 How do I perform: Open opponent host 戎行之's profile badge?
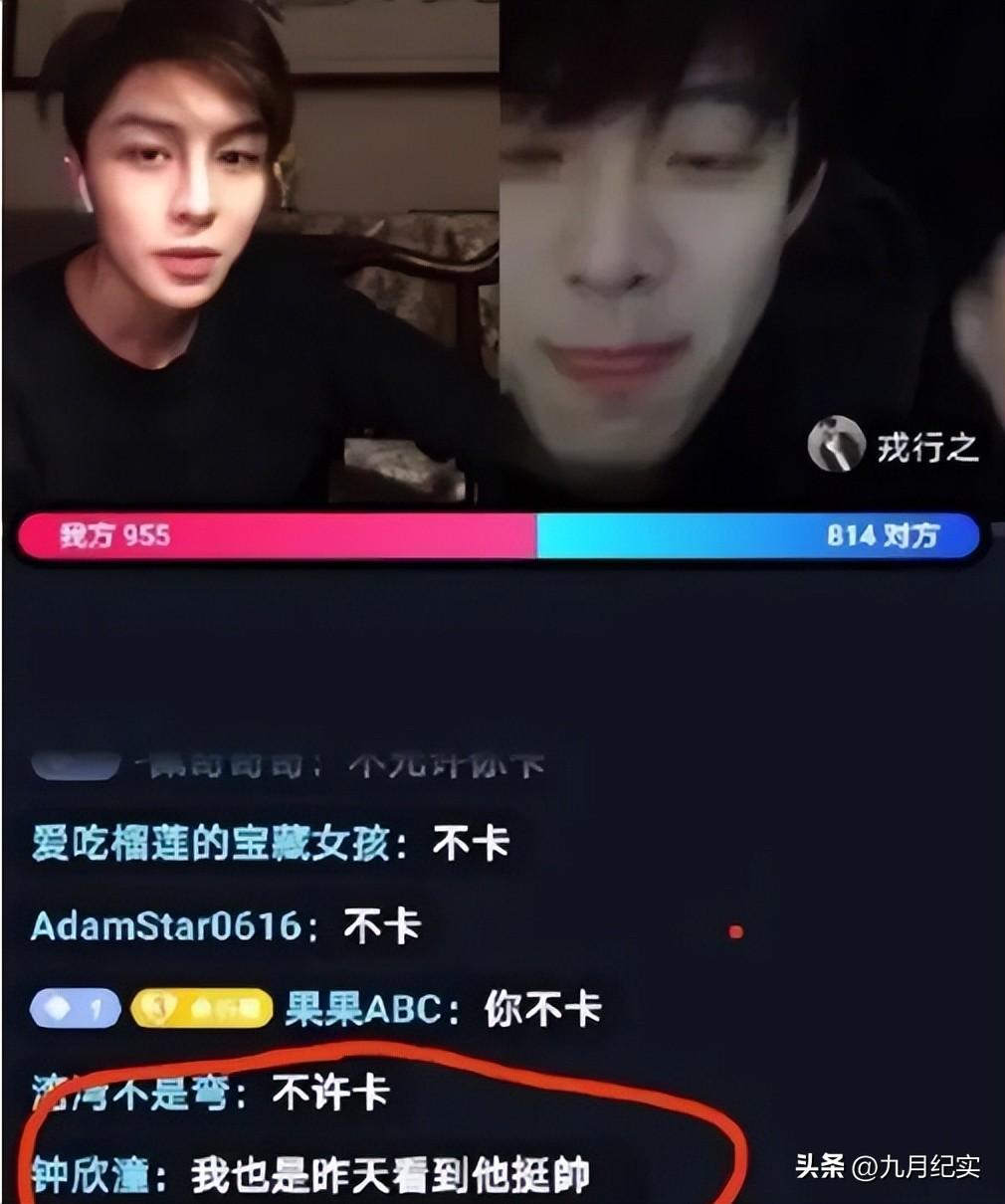[893, 445]
